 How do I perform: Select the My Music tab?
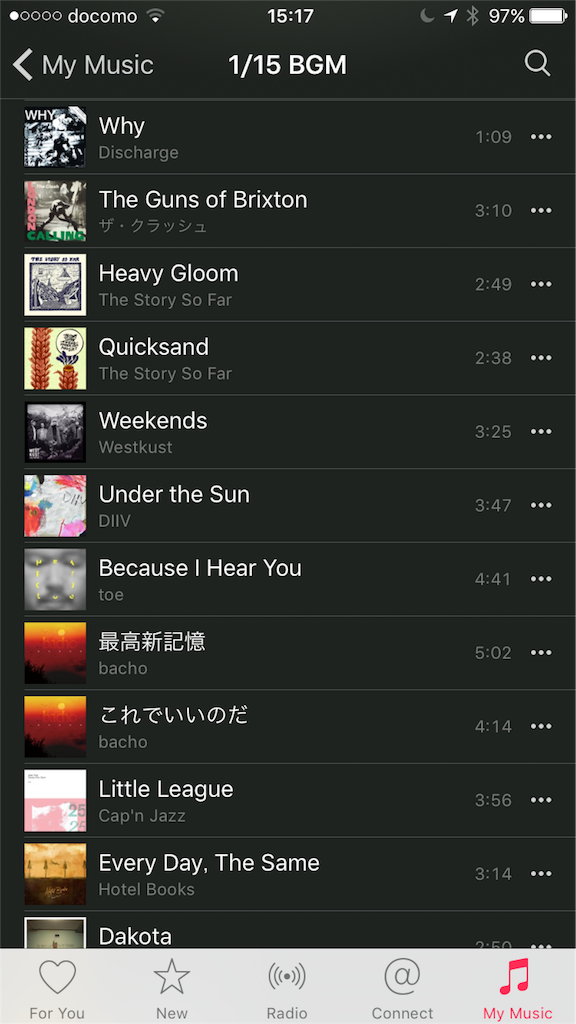click(517, 987)
